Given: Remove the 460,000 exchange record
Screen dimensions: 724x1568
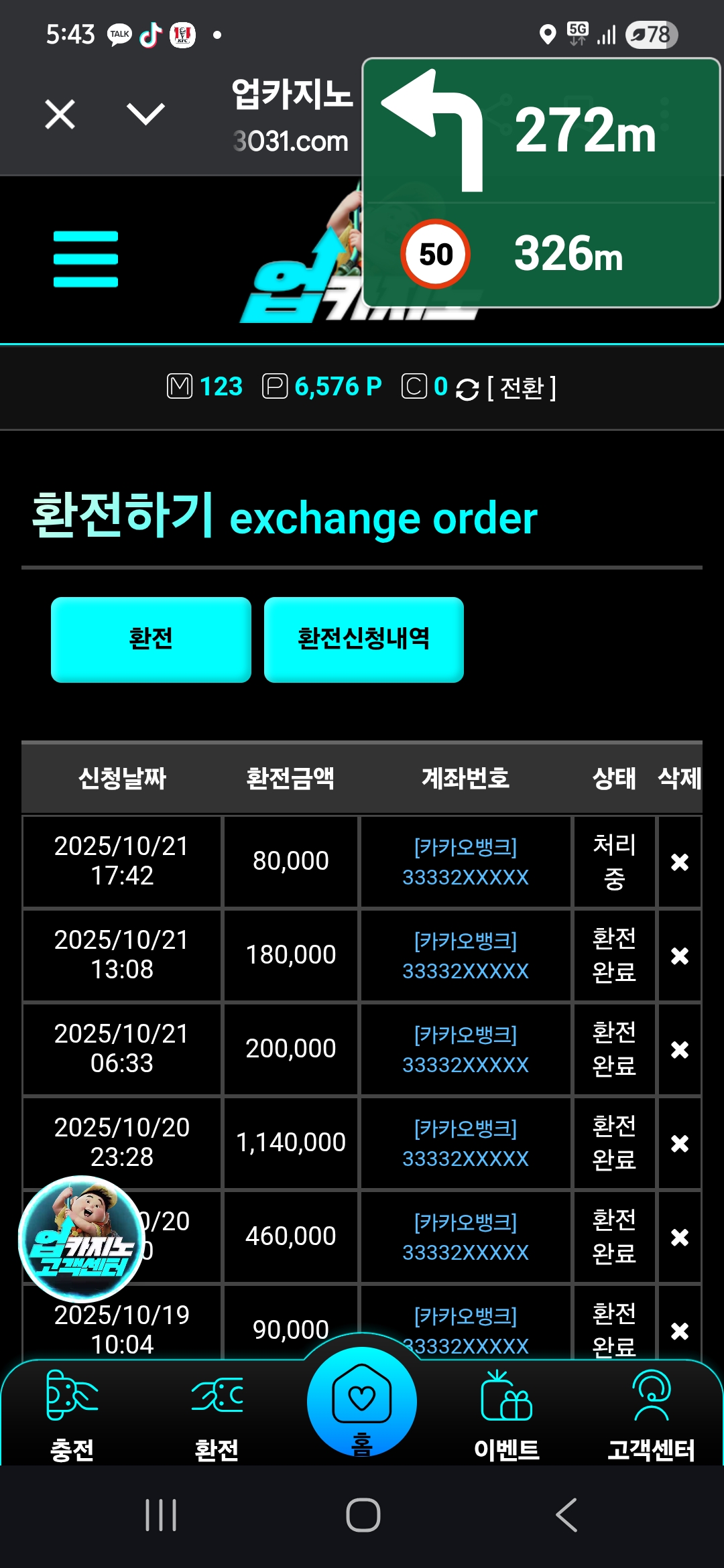Looking at the screenshot, I should pos(679,1237).
